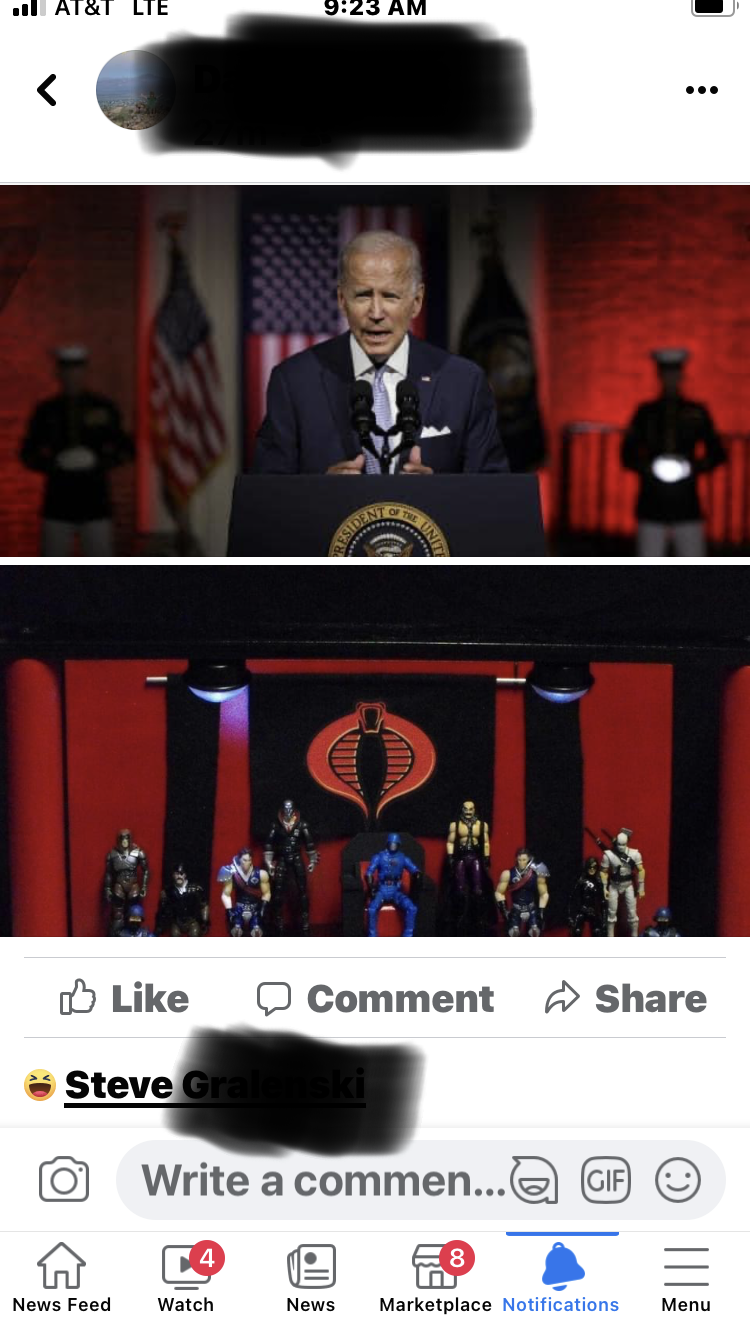The height and width of the screenshot is (1320, 750).
Task: Share this post
Action: click(626, 998)
